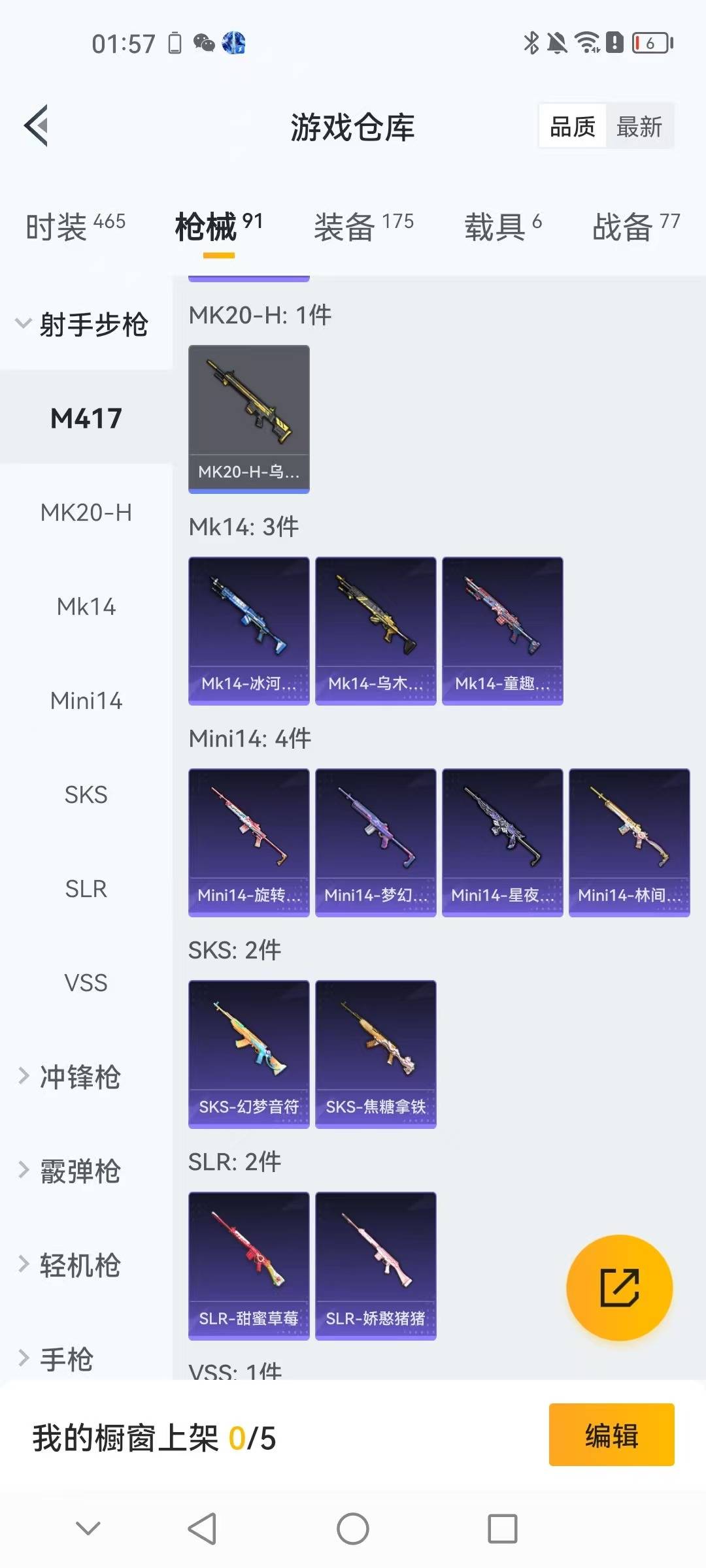The height and width of the screenshot is (1568, 706).
Task: Select the Mini14-星夜 skin
Action: [502, 842]
